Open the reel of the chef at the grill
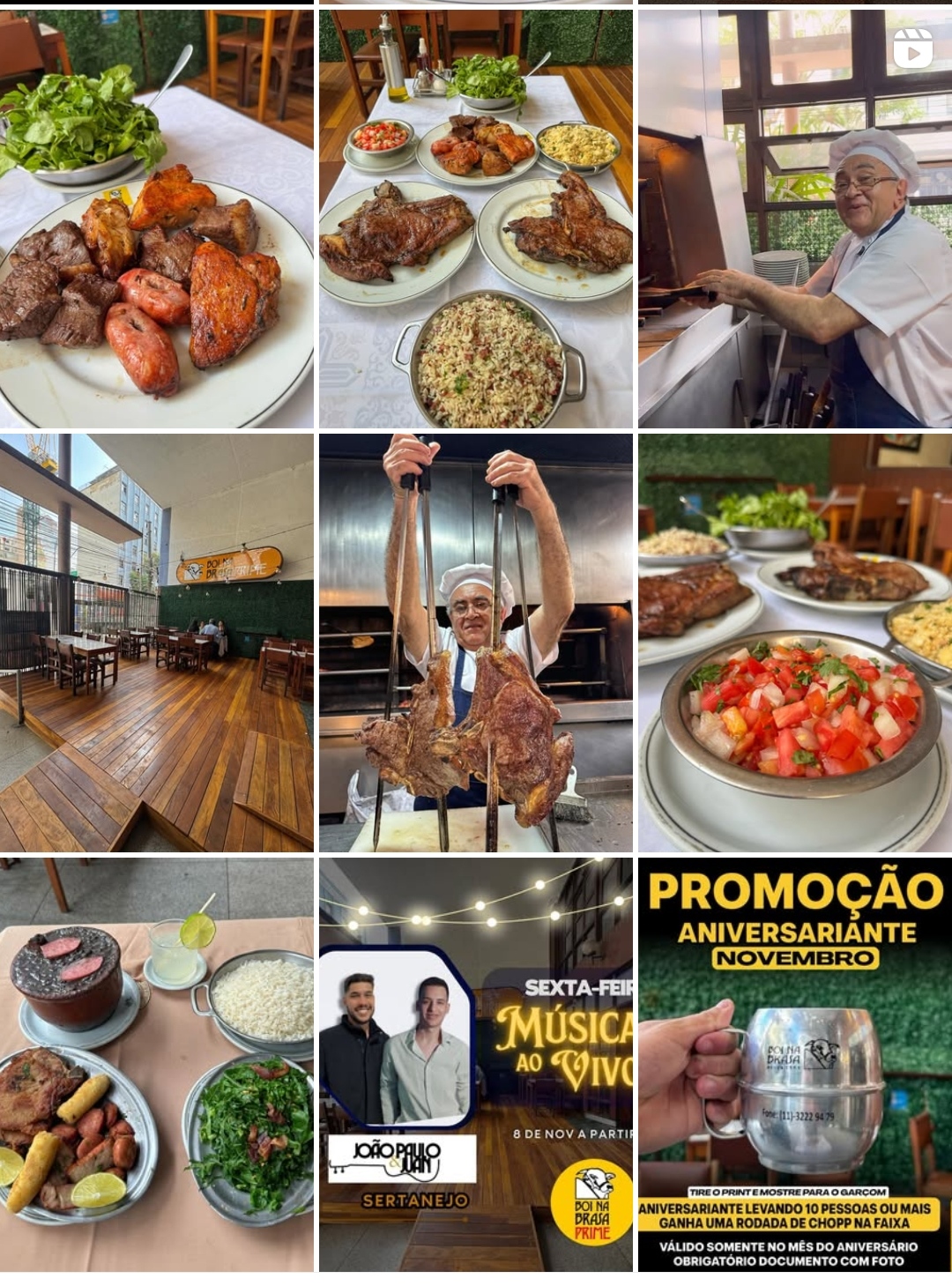Image resolution: width=952 pixels, height=1286 pixels. [x=794, y=219]
